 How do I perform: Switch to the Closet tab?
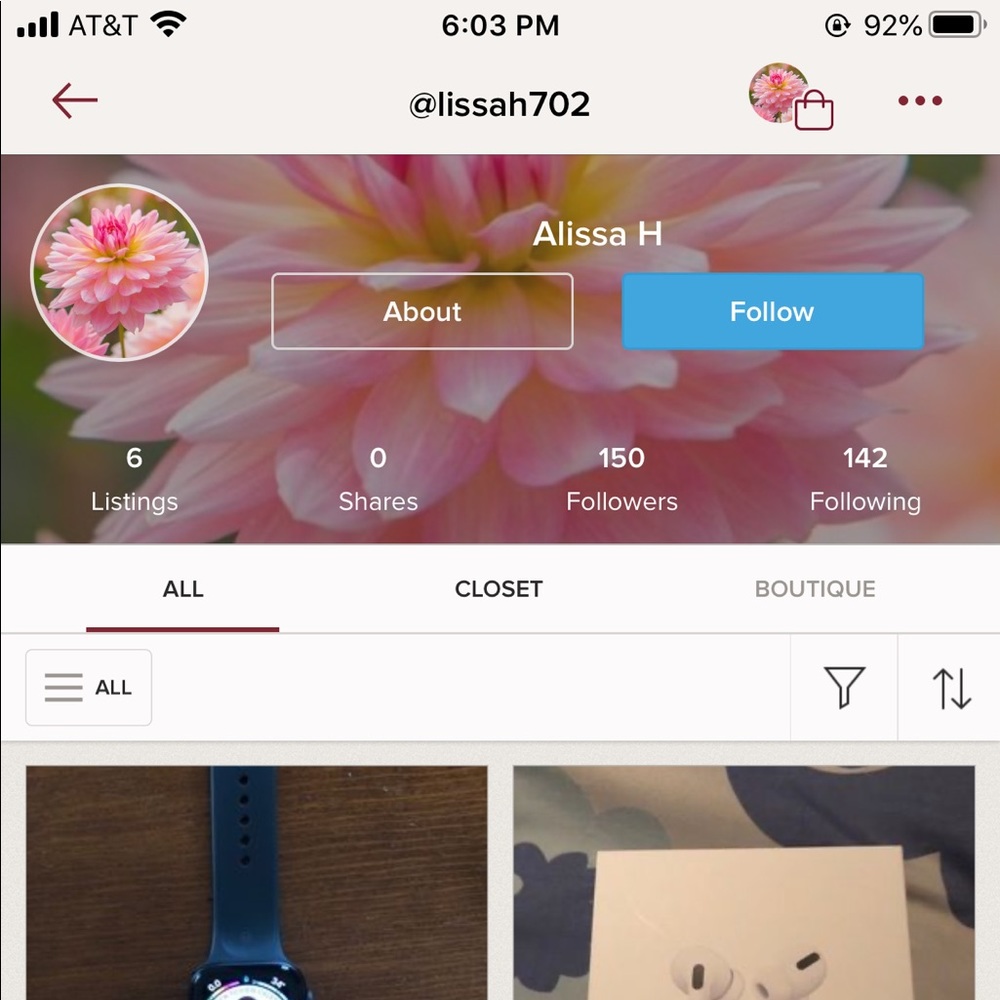(498, 589)
